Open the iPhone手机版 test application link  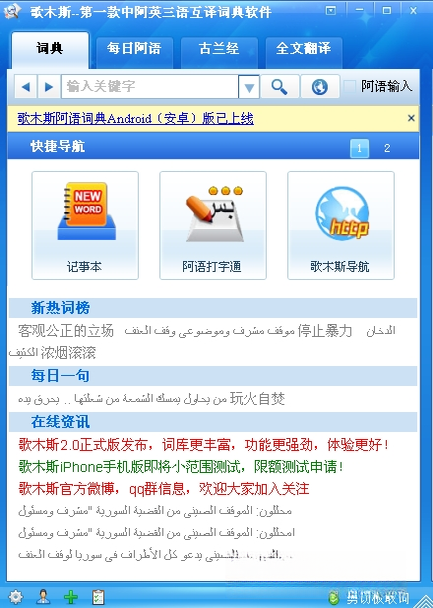coord(181,467)
